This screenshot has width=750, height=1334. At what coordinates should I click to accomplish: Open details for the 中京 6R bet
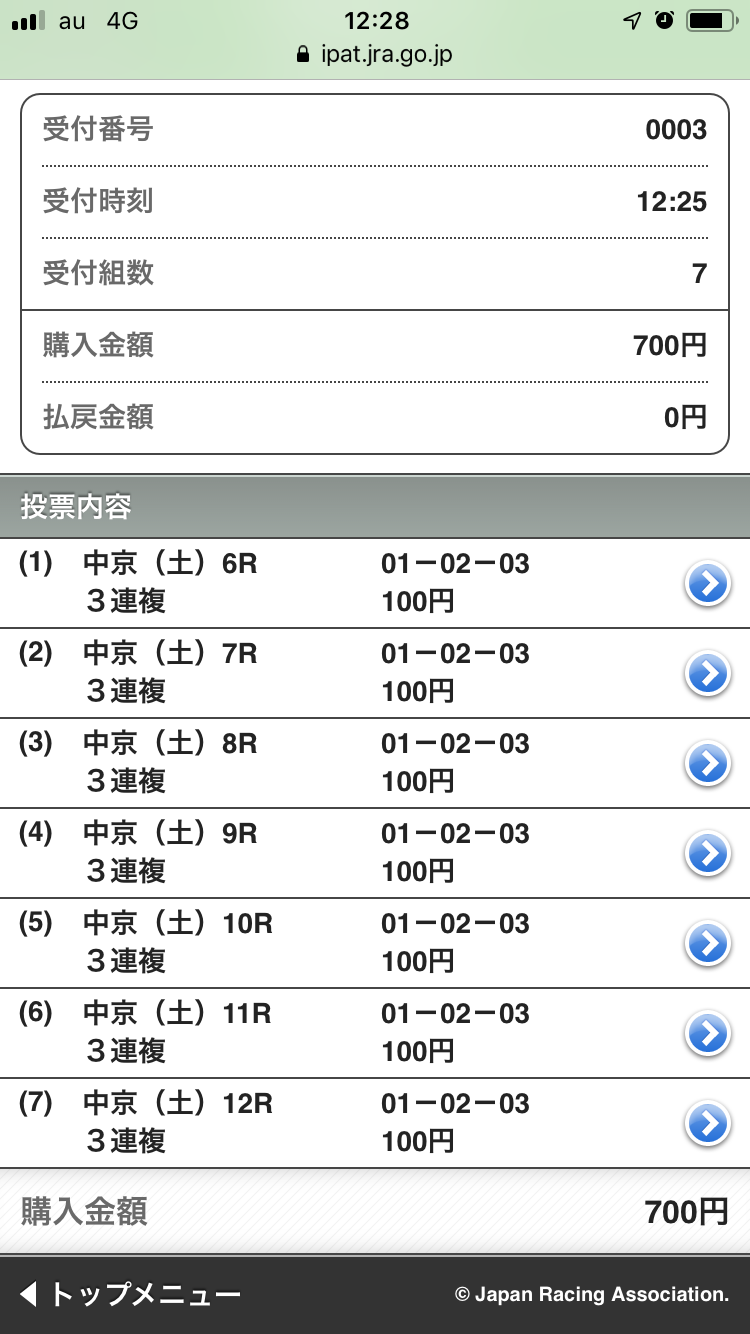[708, 584]
